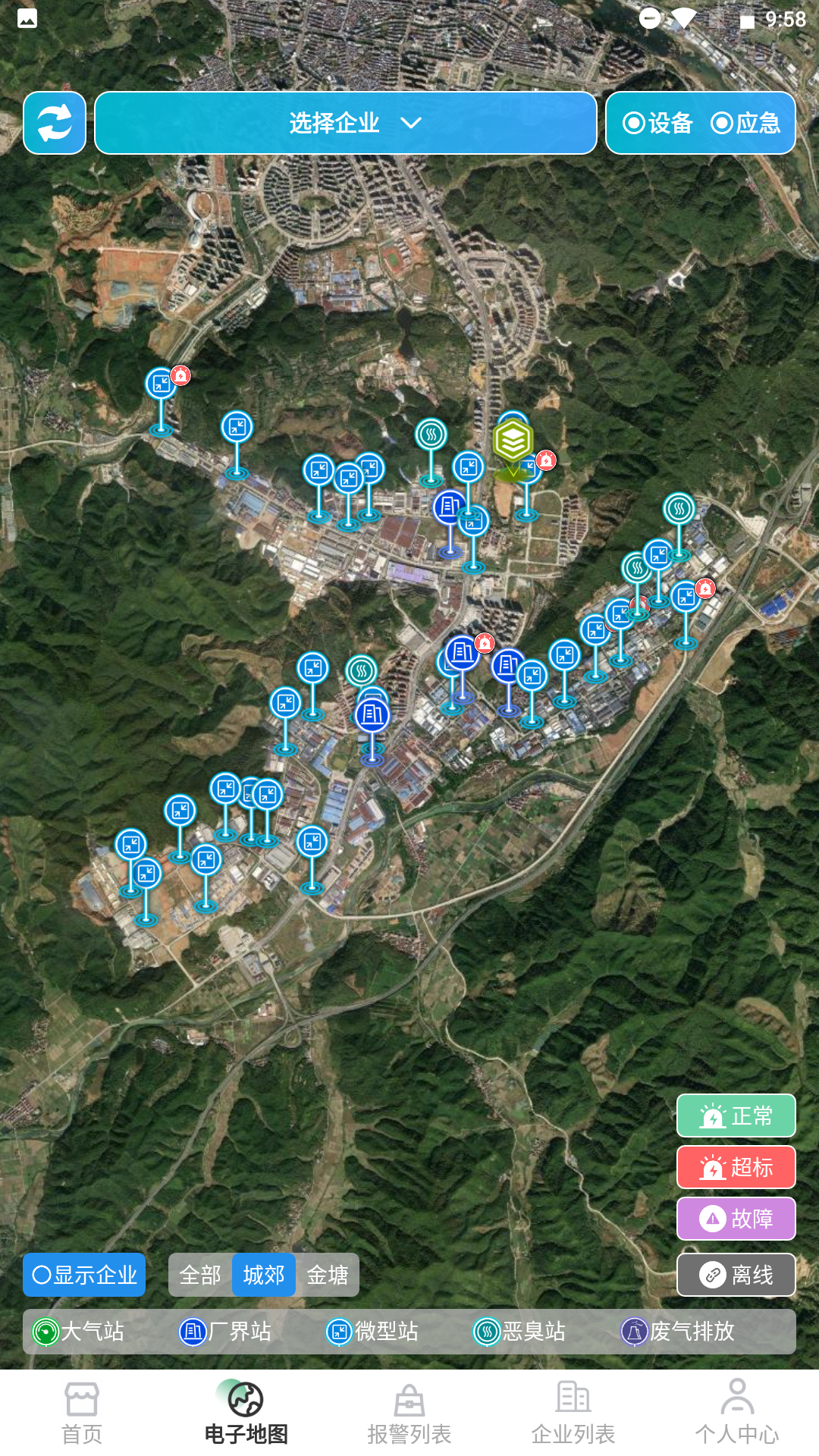819x1456 pixels.
Task: Toggle the 微型站 station type
Action: click(x=372, y=1331)
